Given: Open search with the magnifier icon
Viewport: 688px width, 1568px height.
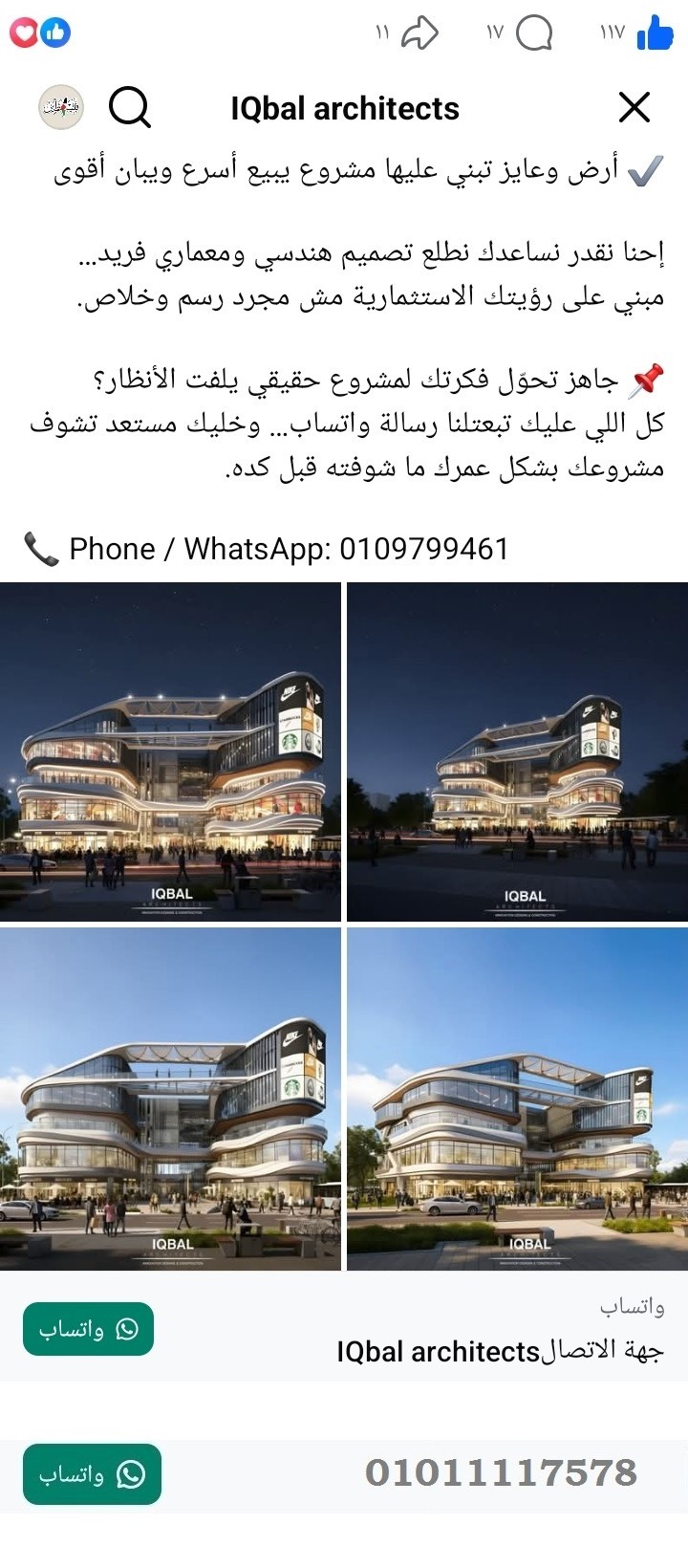Looking at the screenshot, I should pyautogui.click(x=130, y=107).
